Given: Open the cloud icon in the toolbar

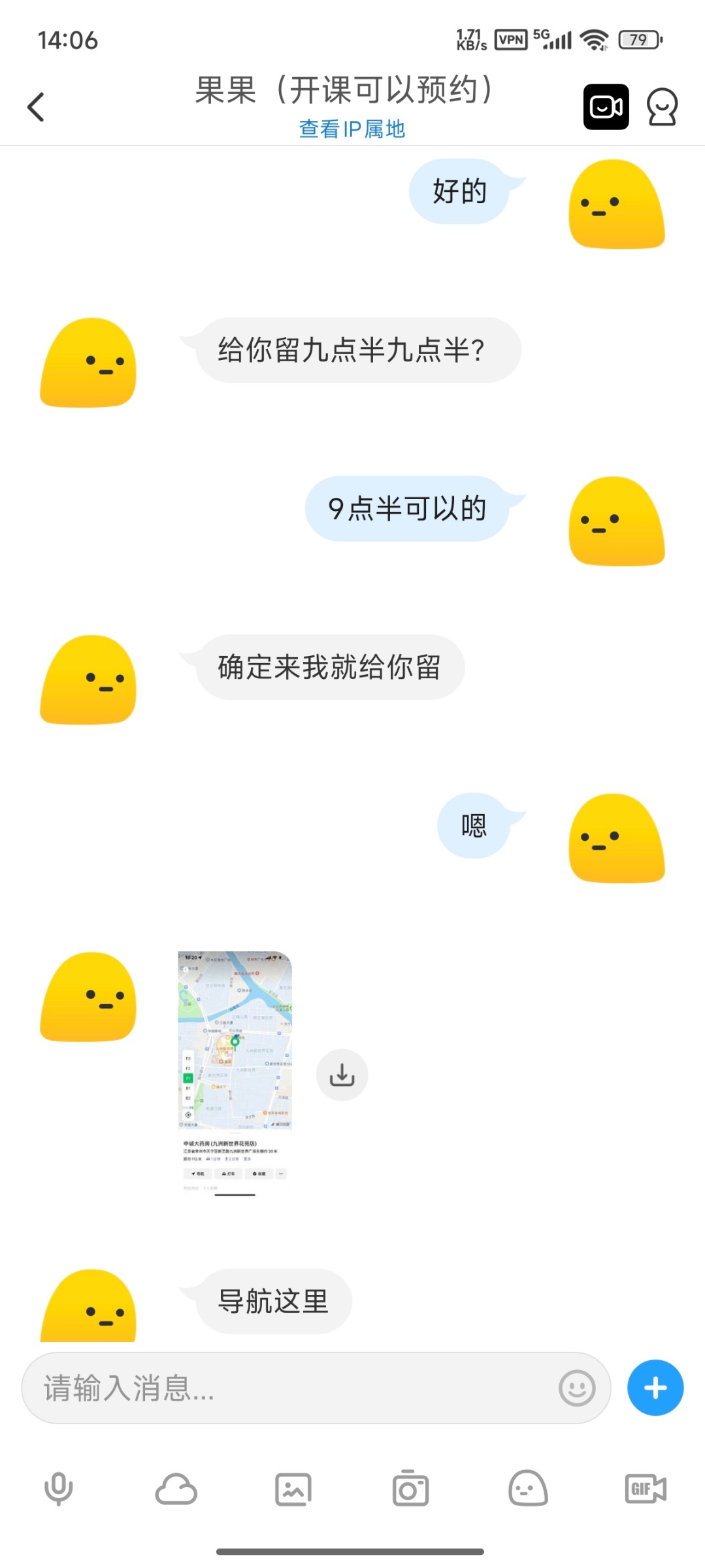Looking at the screenshot, I should (x=176, y=1490).
